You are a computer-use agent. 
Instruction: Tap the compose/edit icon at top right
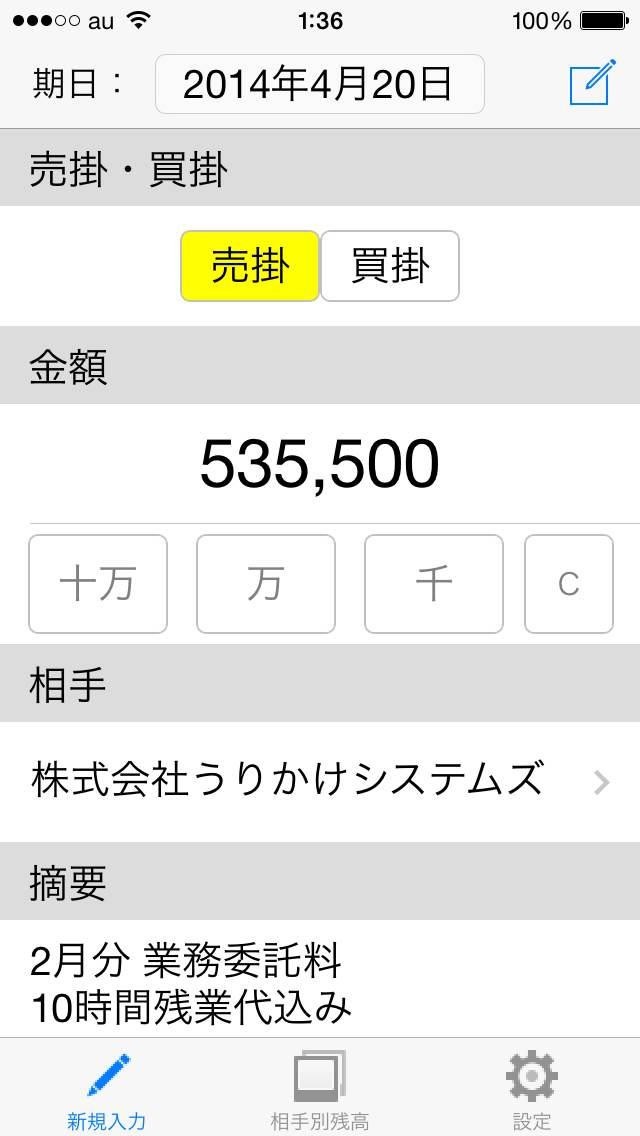[591, 84]
